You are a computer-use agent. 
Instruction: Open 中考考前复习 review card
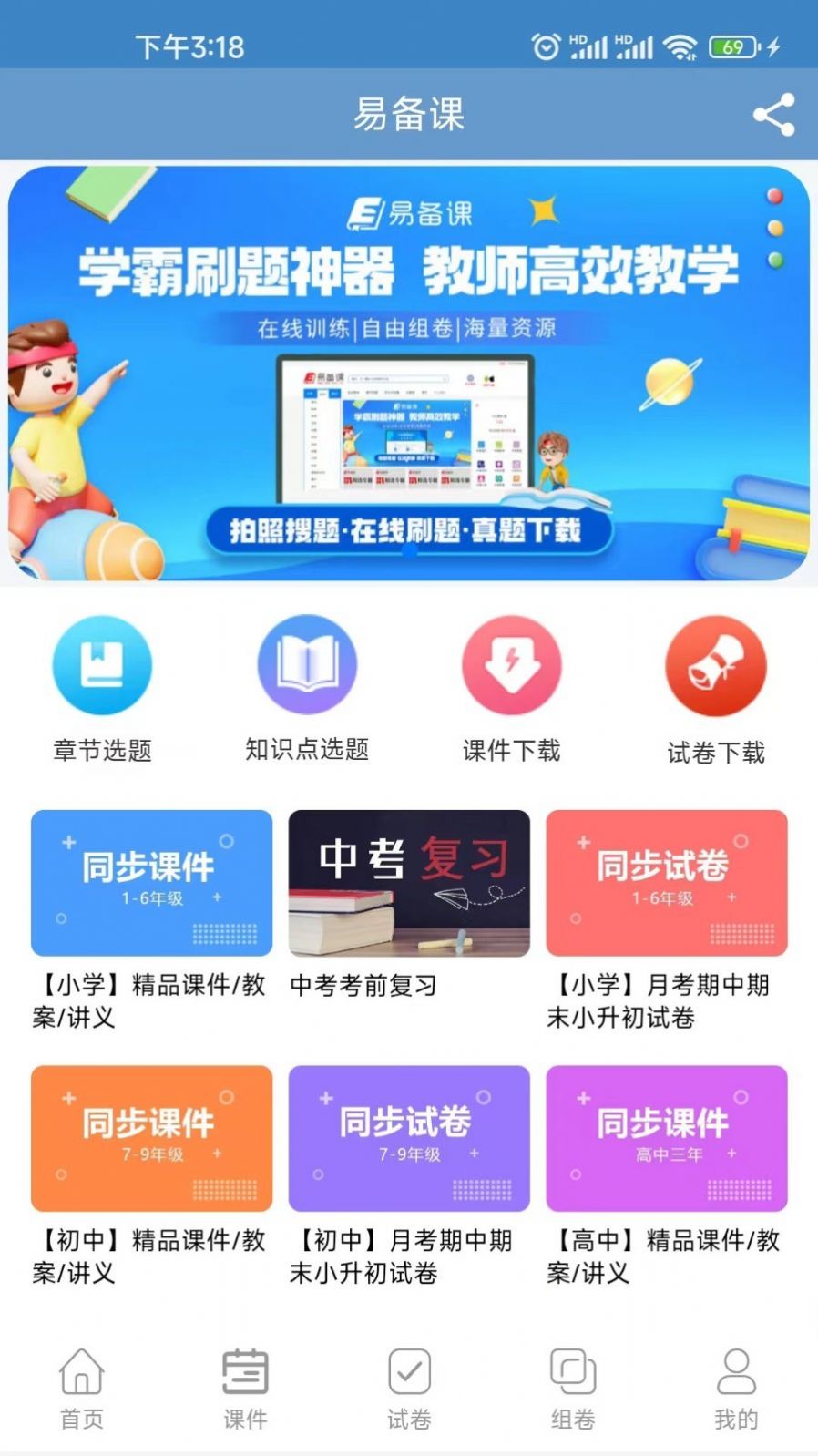(408, 882)
